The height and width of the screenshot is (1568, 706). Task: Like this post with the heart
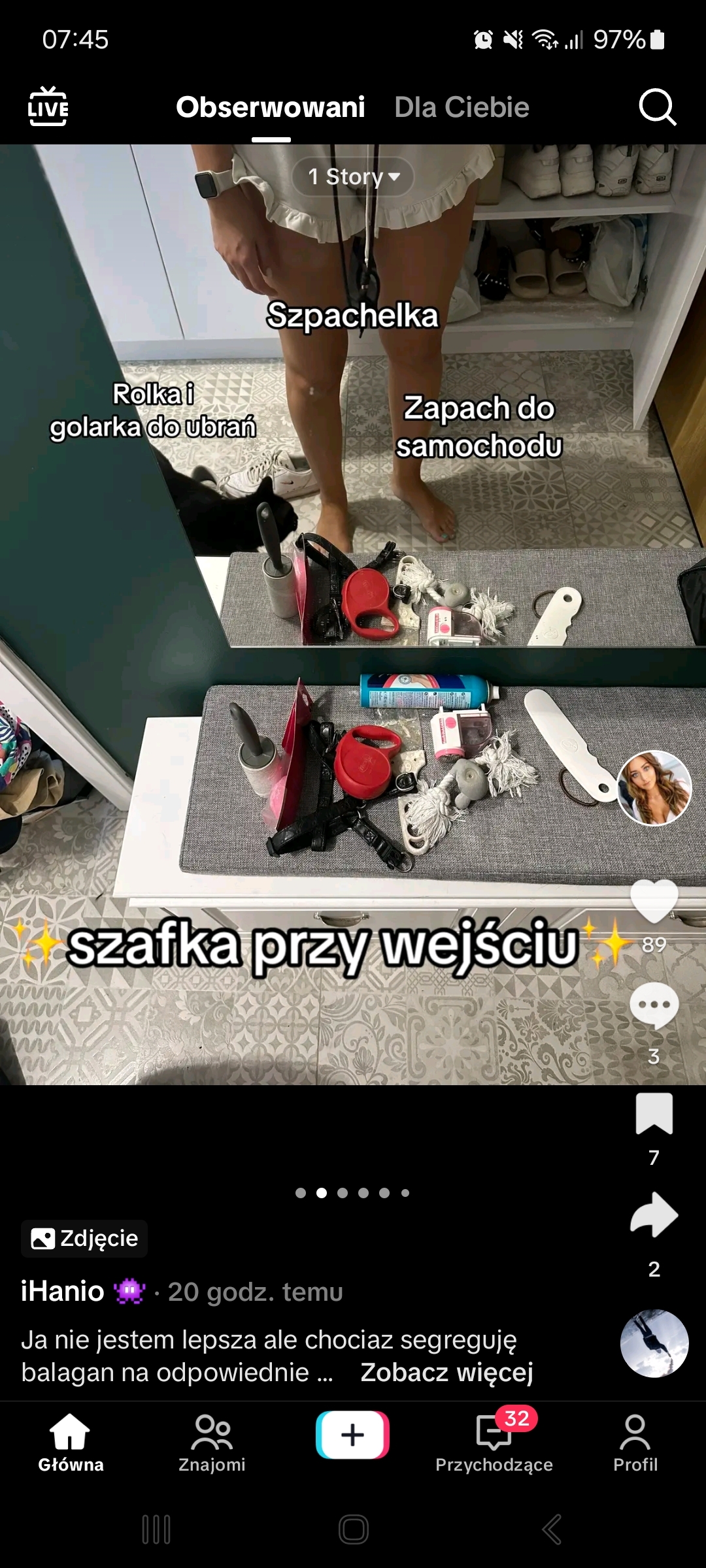[x=654, y=900]
